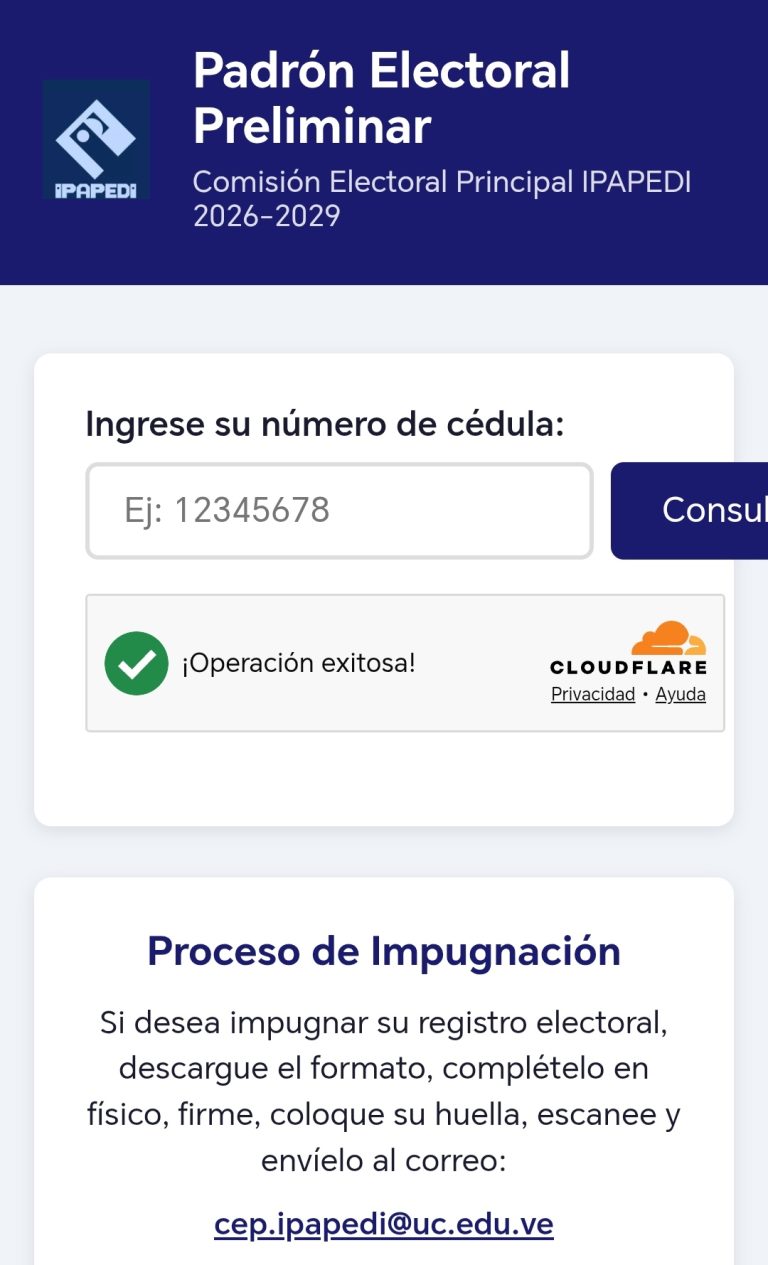Open the Cloudflare Privacidad link

click(593, 694)
